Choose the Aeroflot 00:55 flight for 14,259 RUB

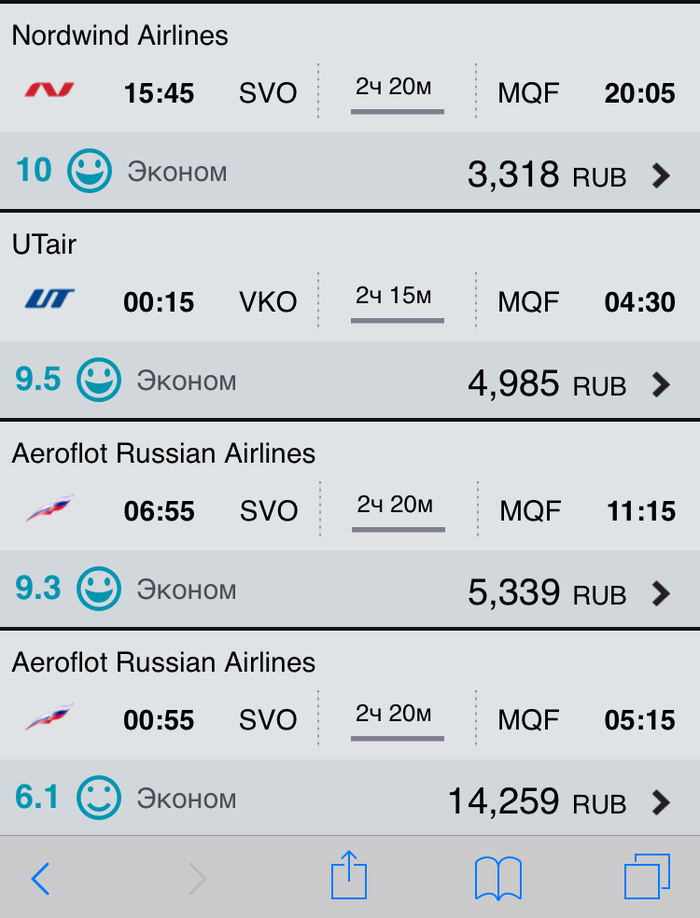pyautogui.click(x=660, y=802)
